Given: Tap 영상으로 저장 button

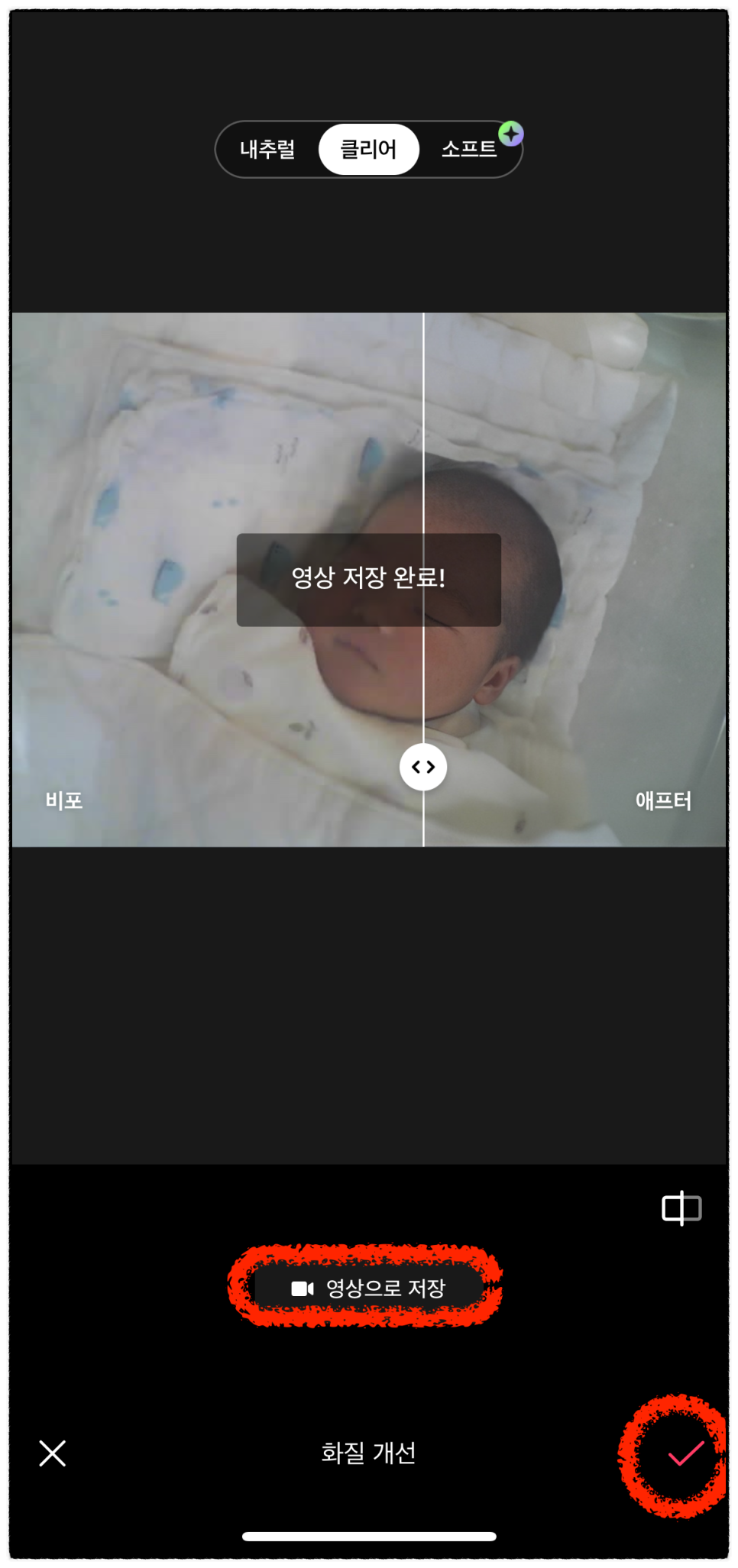Looking at the screenshot, I should tap(368, 1288).
